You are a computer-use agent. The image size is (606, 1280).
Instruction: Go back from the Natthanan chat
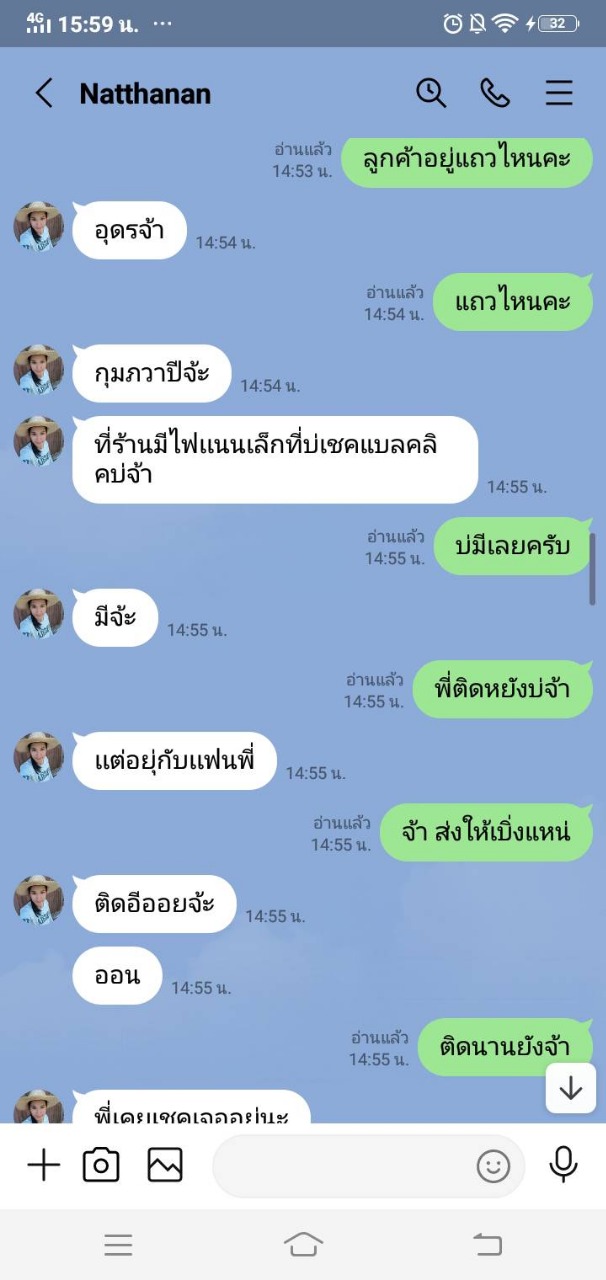coord(43,93)
